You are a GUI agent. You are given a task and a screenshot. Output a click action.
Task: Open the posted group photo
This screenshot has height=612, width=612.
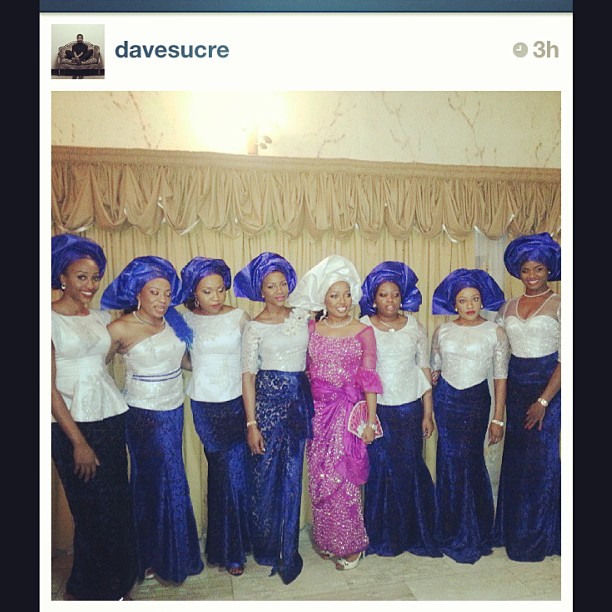pos(306,345)
